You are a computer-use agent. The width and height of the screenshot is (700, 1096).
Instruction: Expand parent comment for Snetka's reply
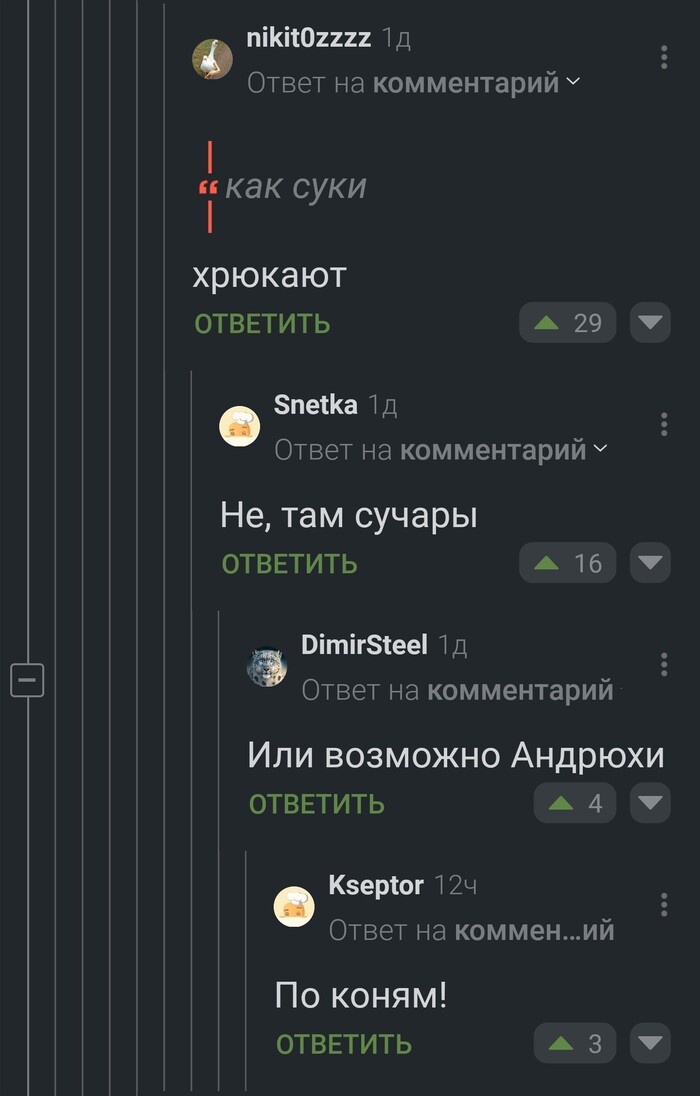[441, 450]
